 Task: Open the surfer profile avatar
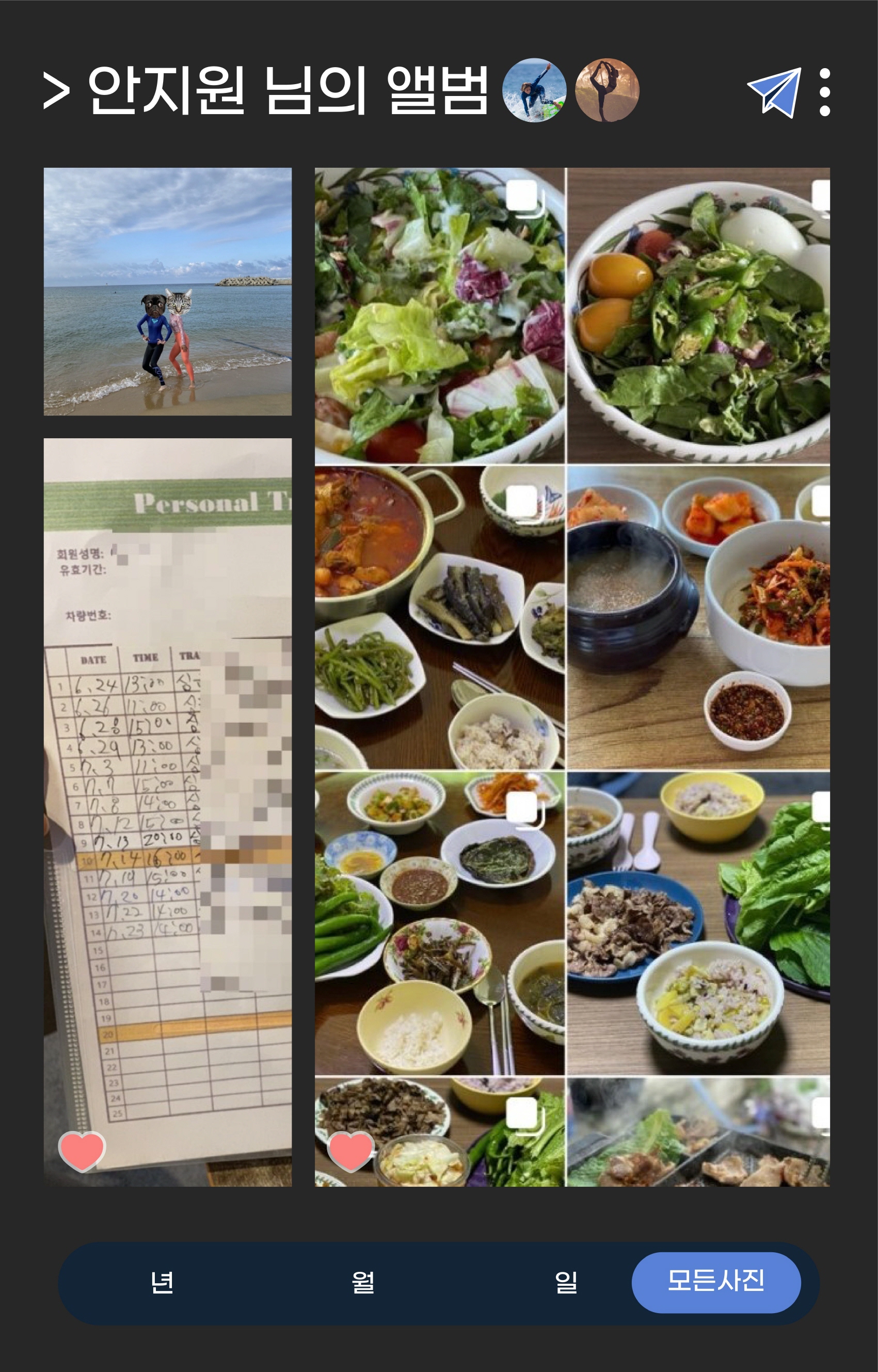point(534,90)
